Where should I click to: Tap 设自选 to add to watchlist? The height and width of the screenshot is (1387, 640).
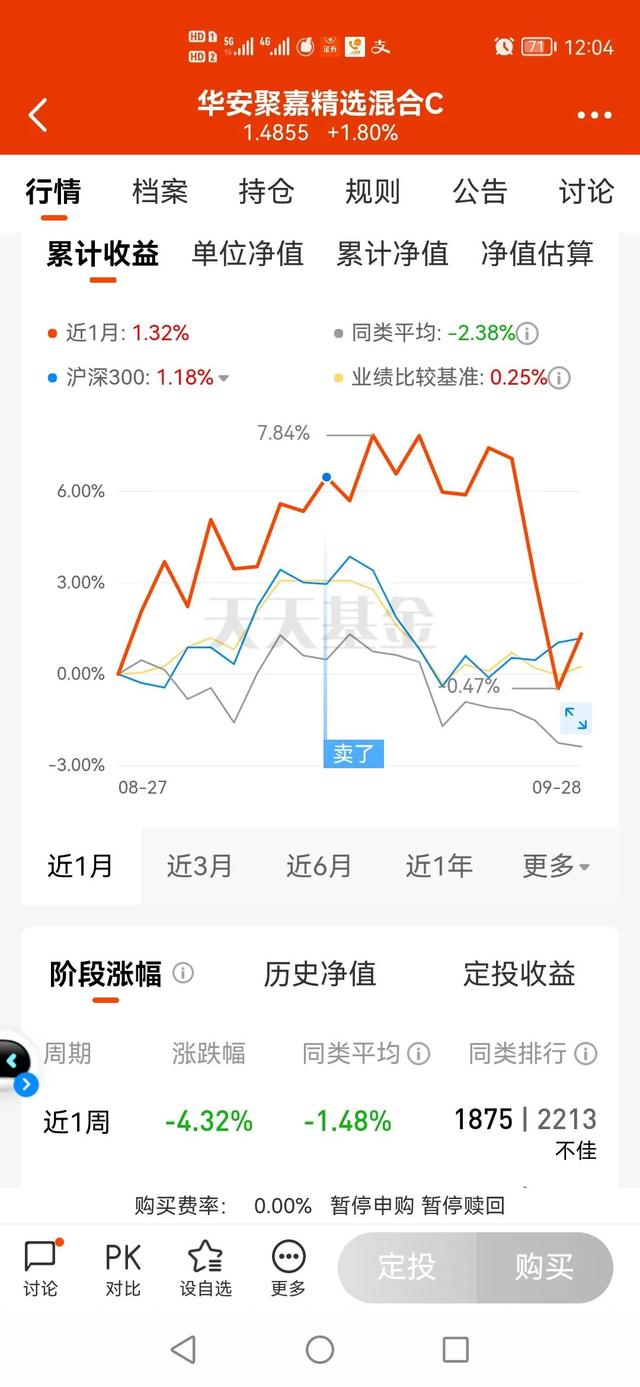coord(206,1268)
